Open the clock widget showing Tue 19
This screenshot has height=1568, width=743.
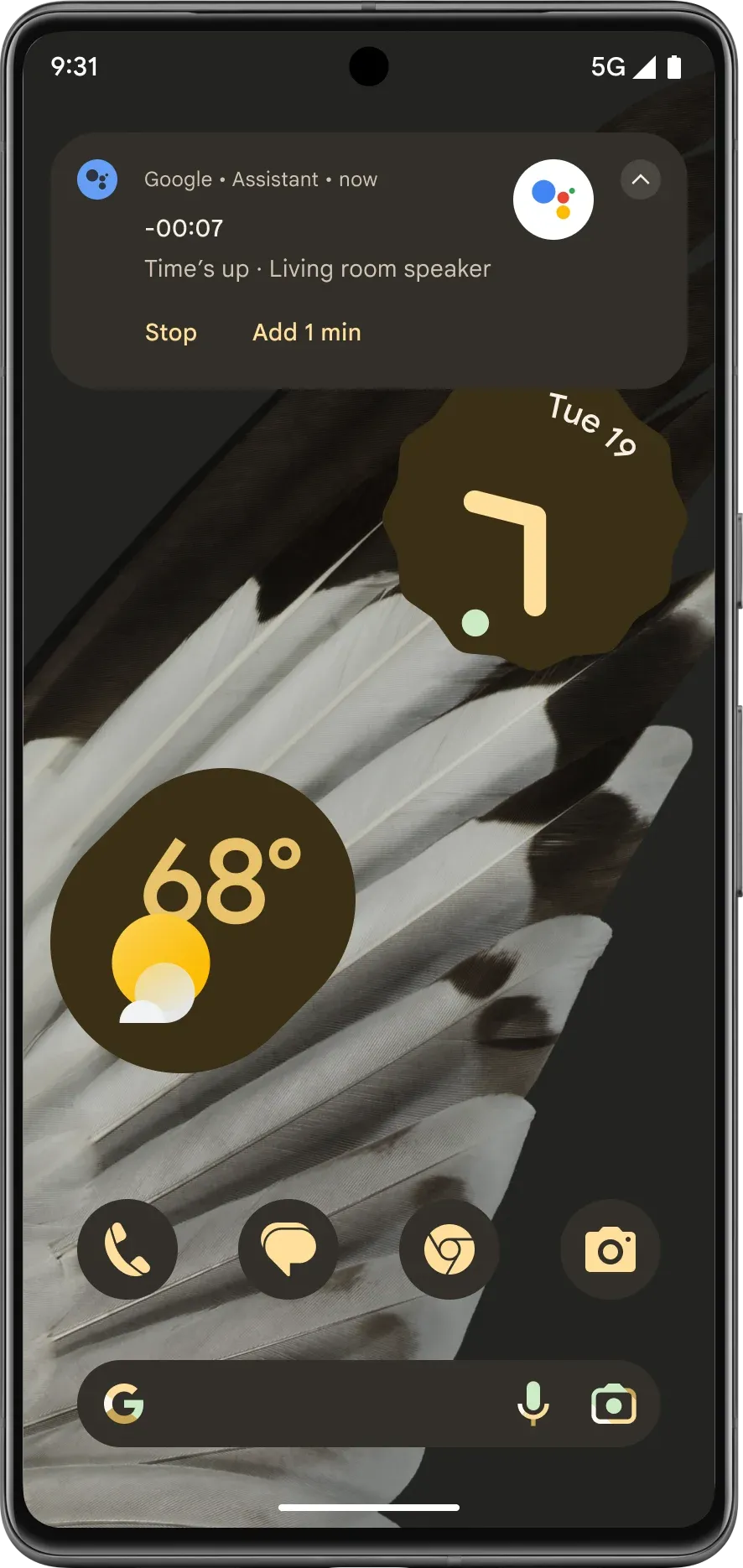535,528
